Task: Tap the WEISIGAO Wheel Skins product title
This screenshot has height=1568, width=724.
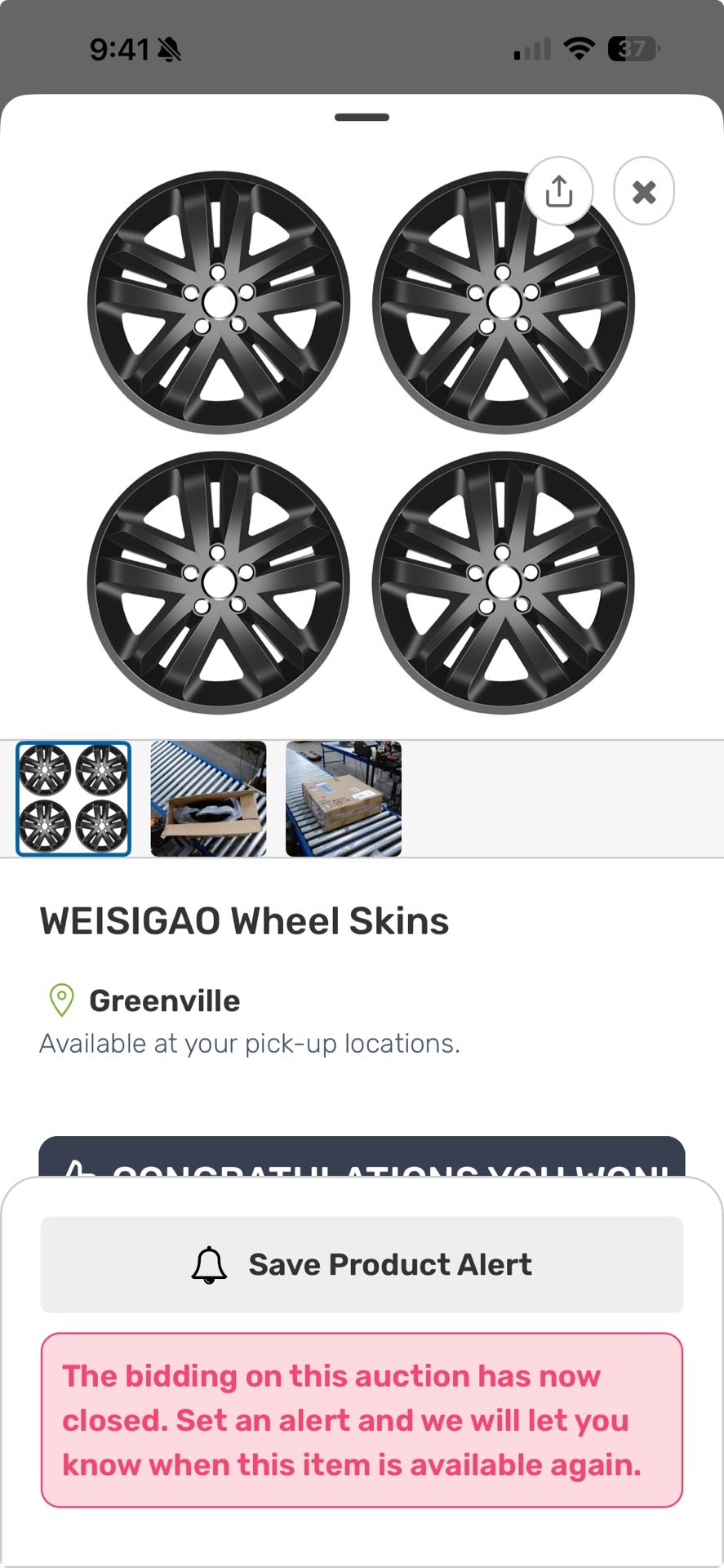Action: click(x=244, y=920)
